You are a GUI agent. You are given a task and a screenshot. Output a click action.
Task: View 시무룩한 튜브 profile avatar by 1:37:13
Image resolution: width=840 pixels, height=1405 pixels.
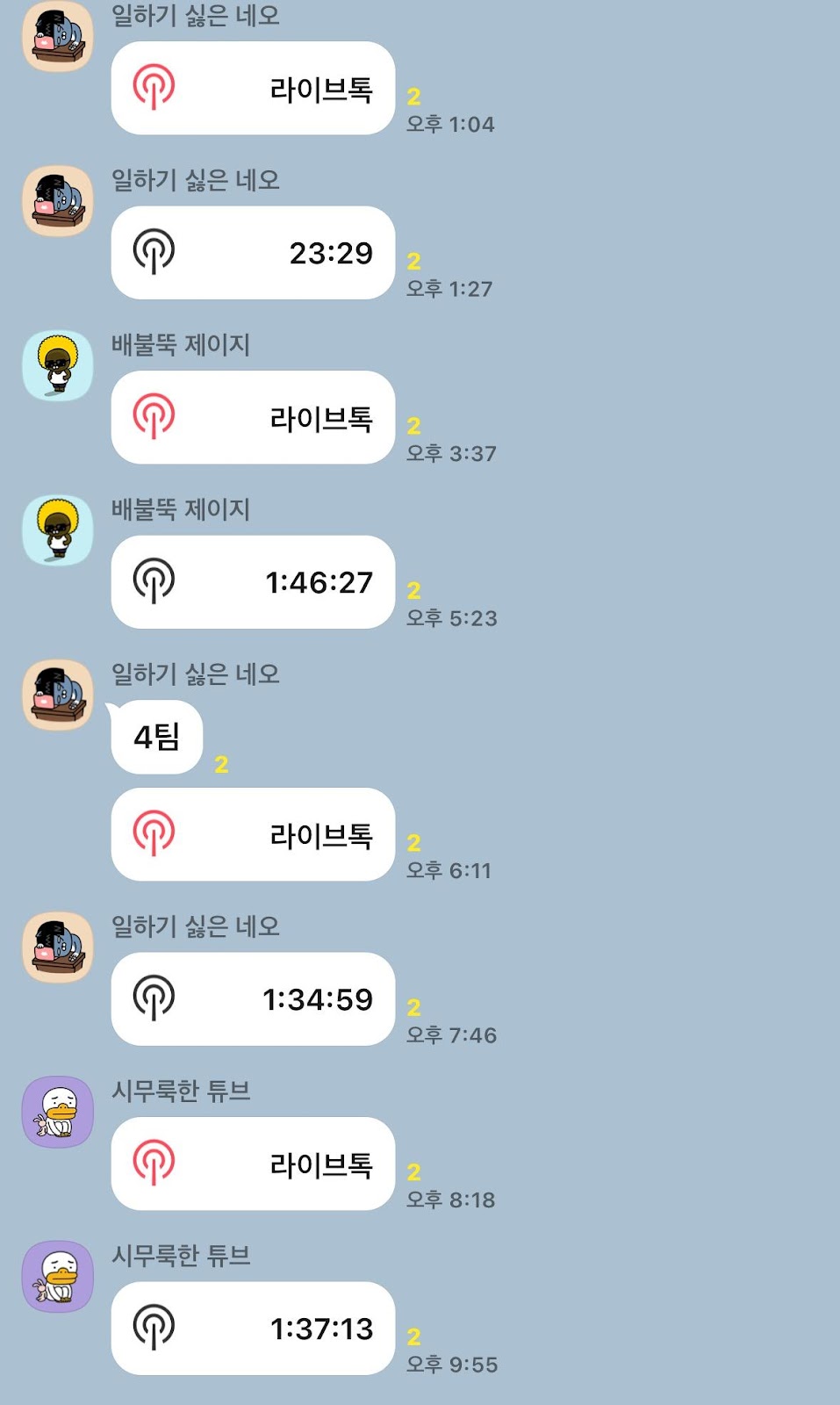point(58,1277)
